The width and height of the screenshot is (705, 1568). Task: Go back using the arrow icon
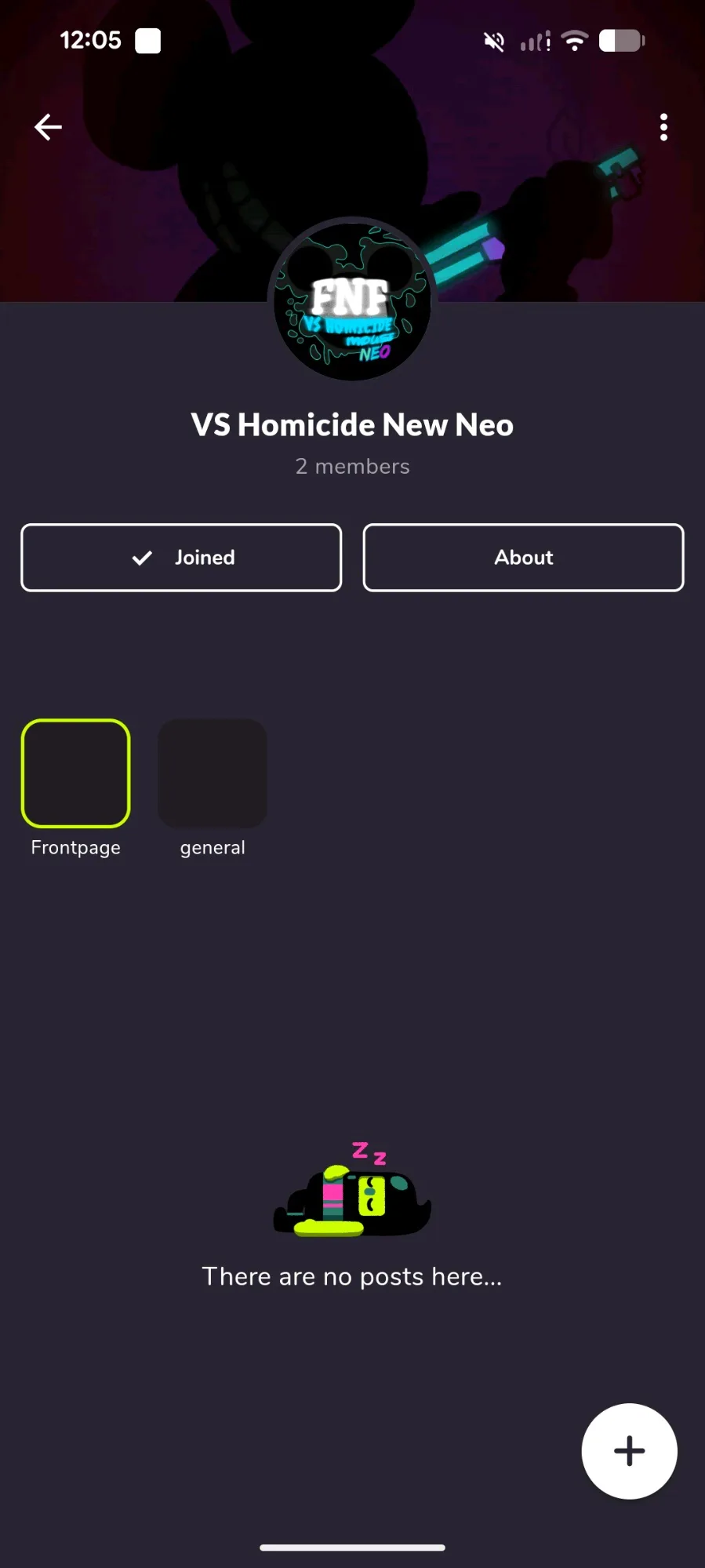(x=48, y=127)
